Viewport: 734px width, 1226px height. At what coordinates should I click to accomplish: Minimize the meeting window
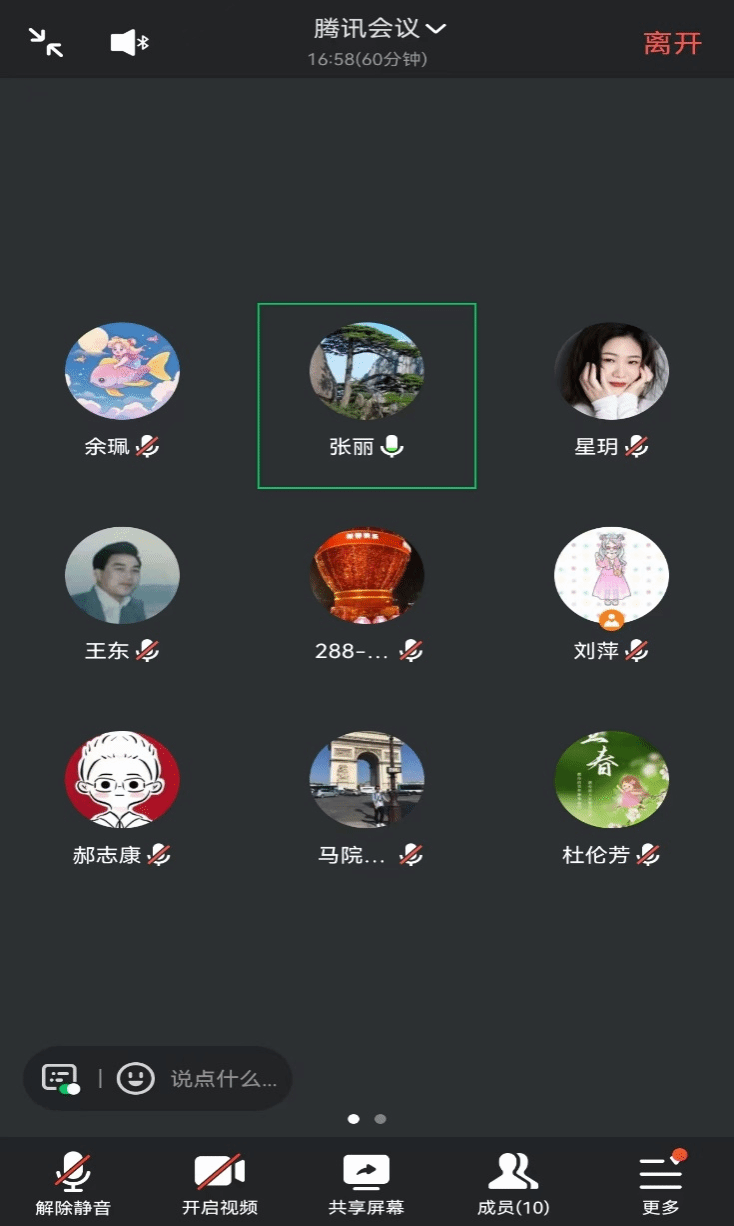46,42
